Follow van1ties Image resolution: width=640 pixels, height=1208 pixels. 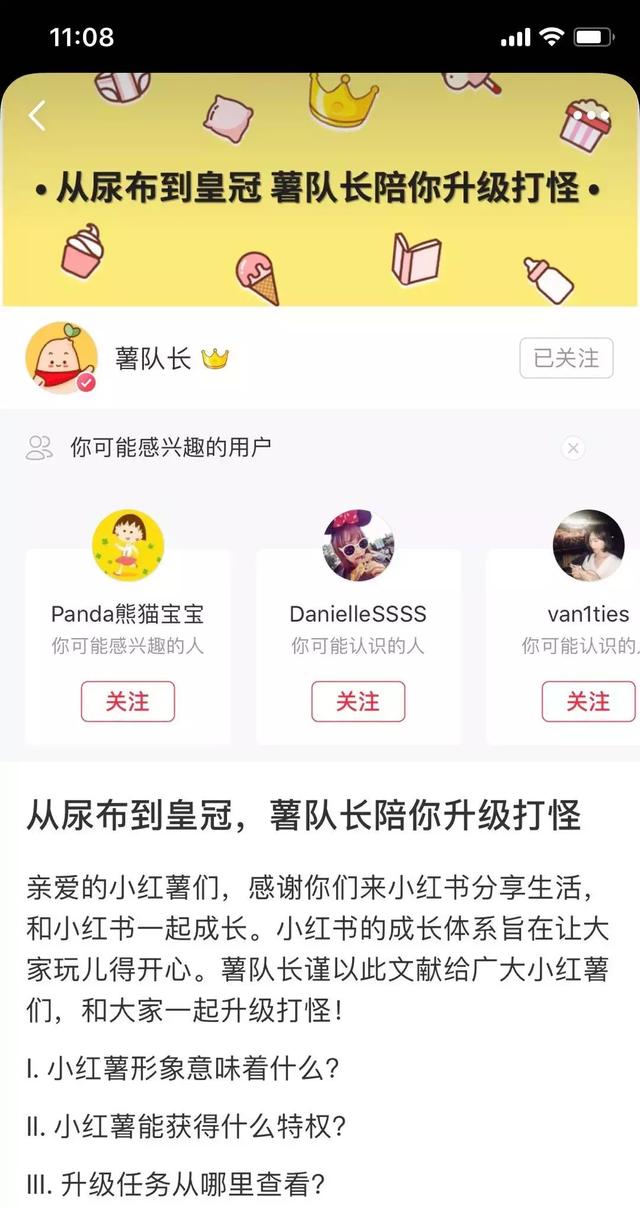[x=588, y=701]
